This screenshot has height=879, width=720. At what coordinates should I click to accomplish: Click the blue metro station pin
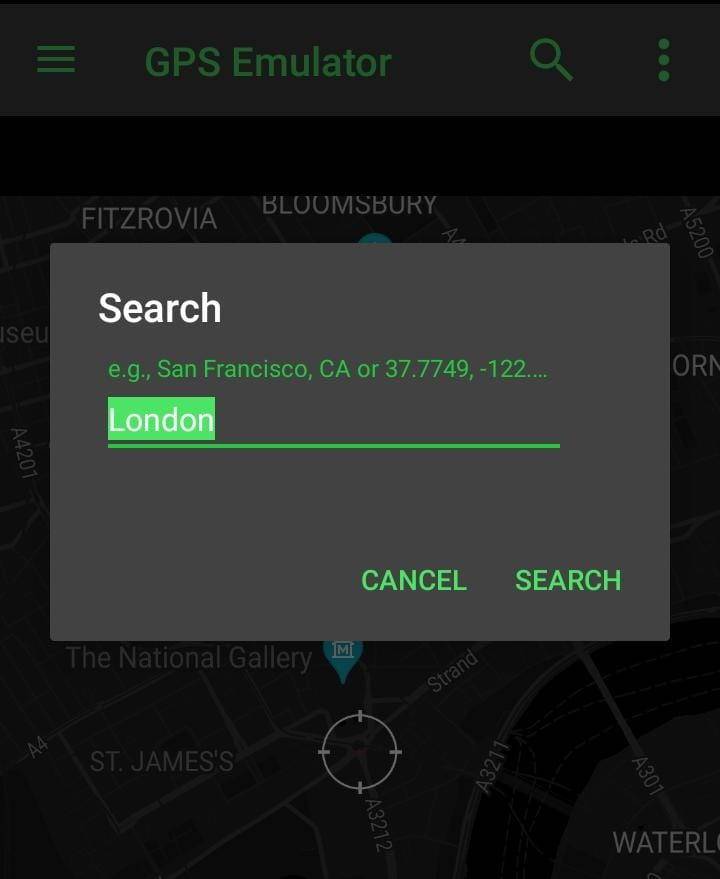tap(345, 650)
